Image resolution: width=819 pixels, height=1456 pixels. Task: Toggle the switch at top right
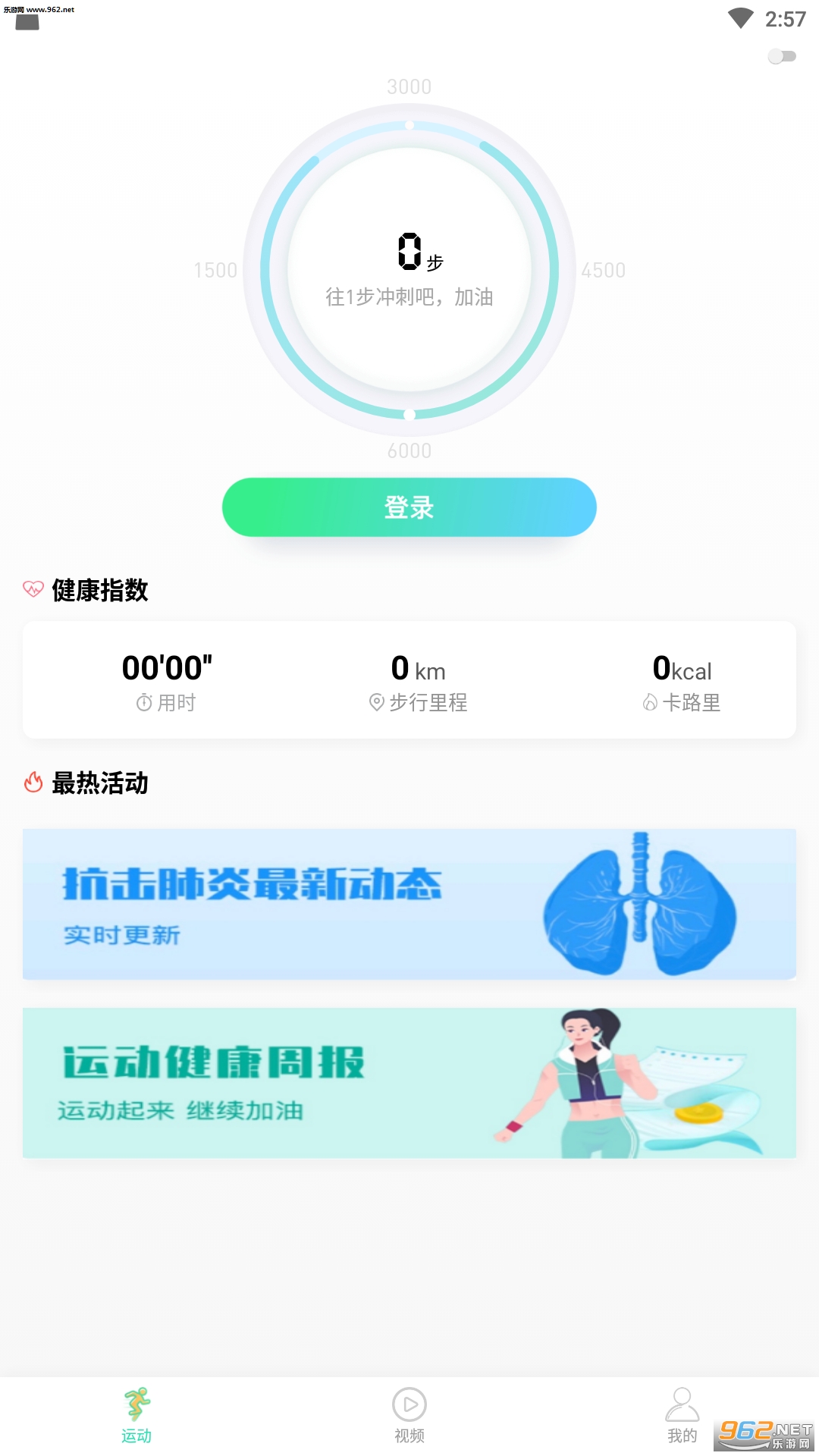782,57
